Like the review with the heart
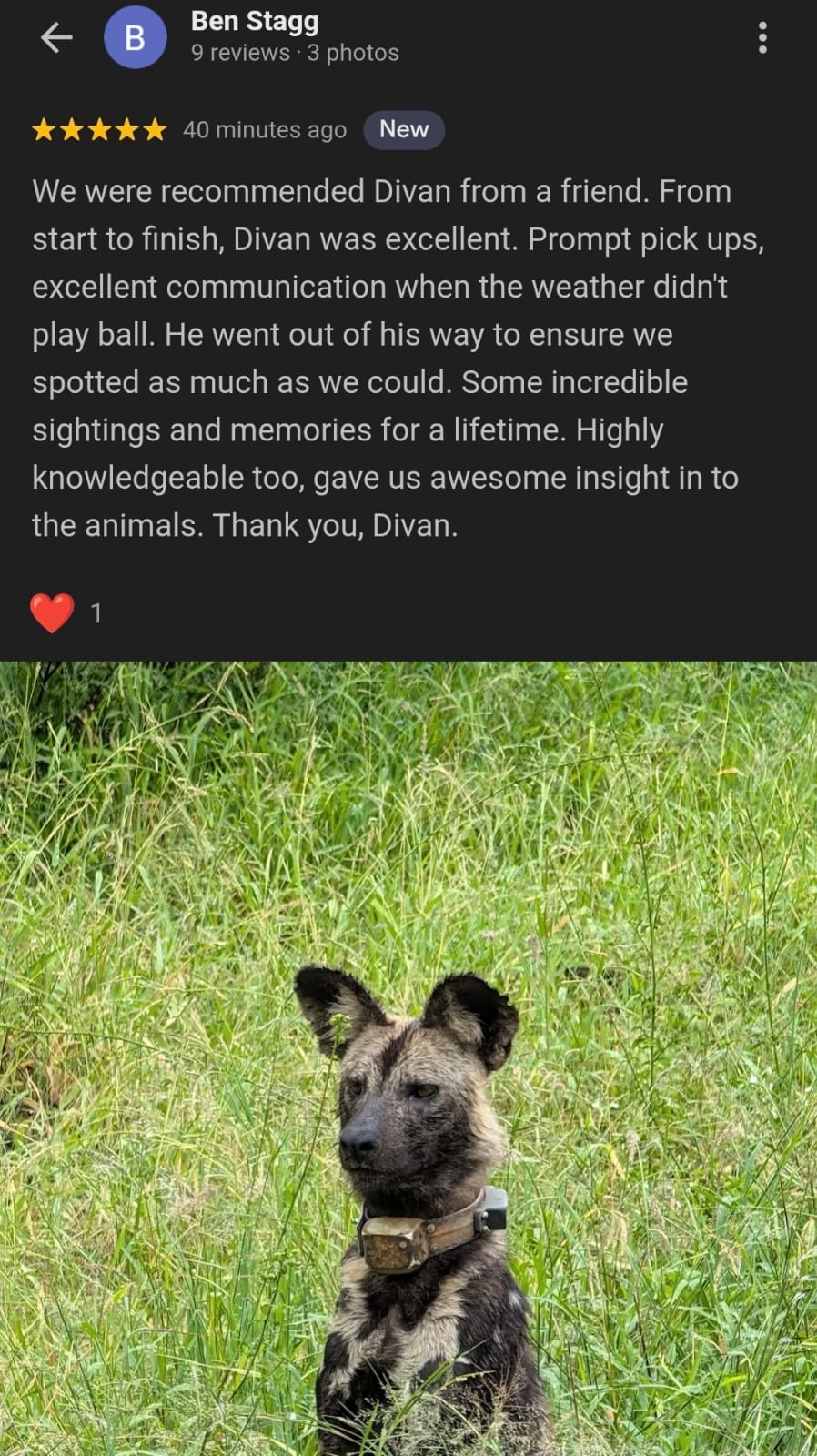 click(53, 612)
